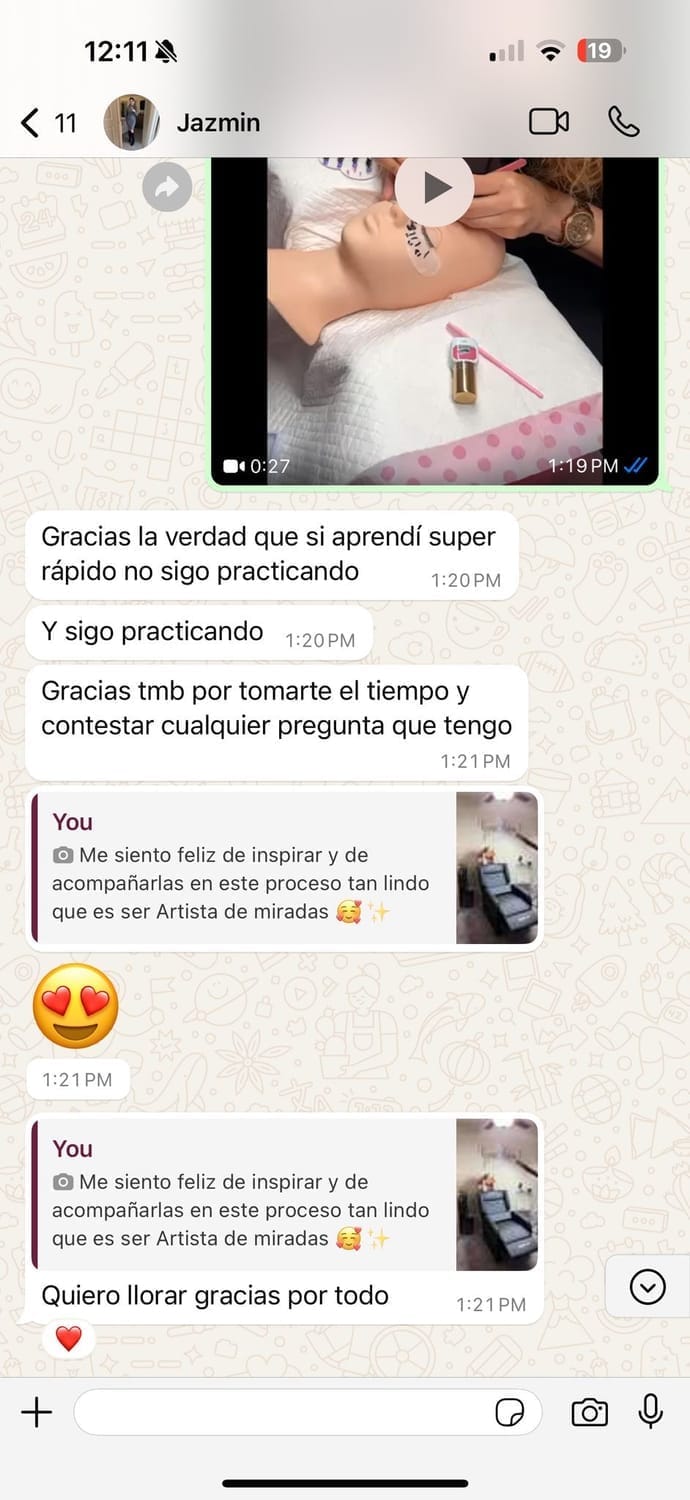690x1500 pixels.
Task: Forward the video using the arrow icon
Action: pyautogui.click(x=167, y=187)
